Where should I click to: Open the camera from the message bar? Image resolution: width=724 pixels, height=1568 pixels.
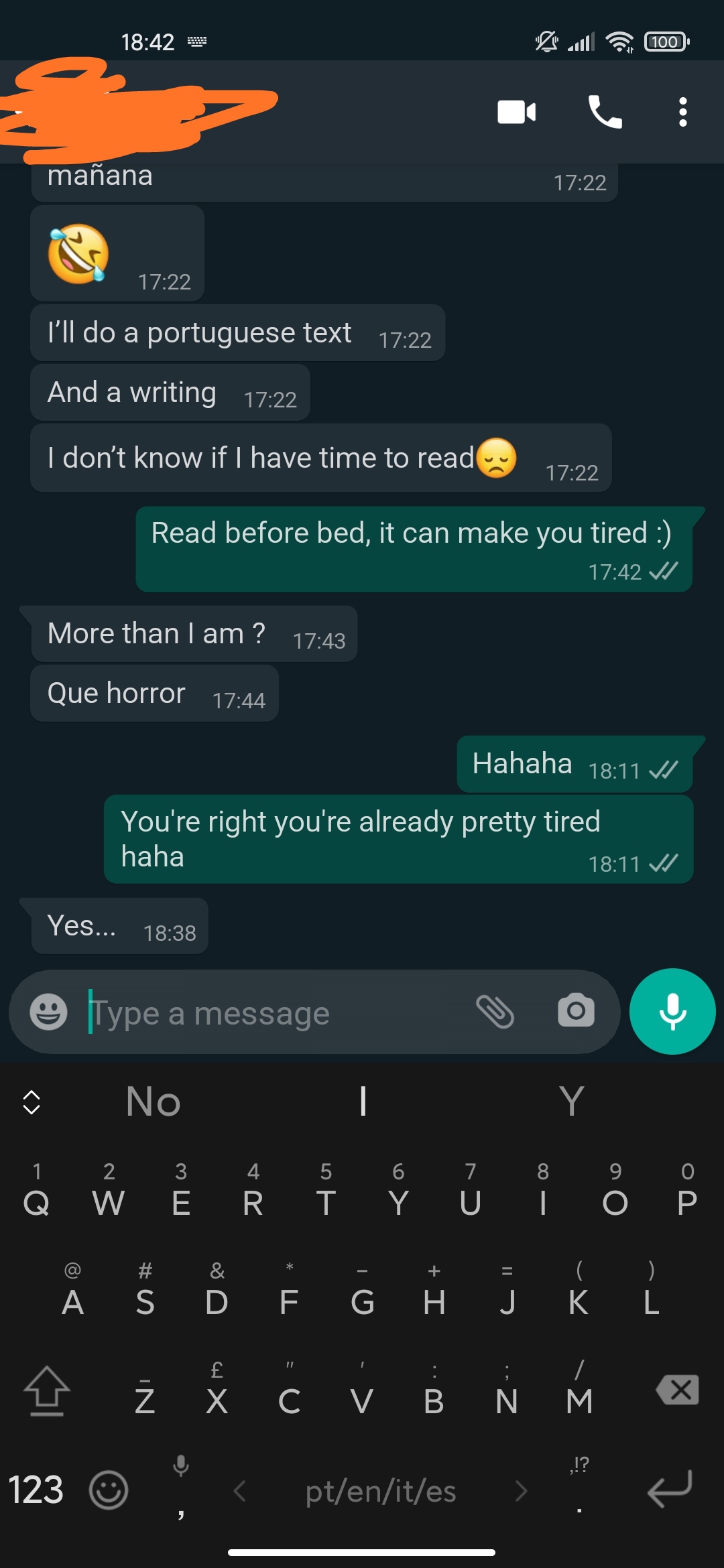(x=576, y=1010)
